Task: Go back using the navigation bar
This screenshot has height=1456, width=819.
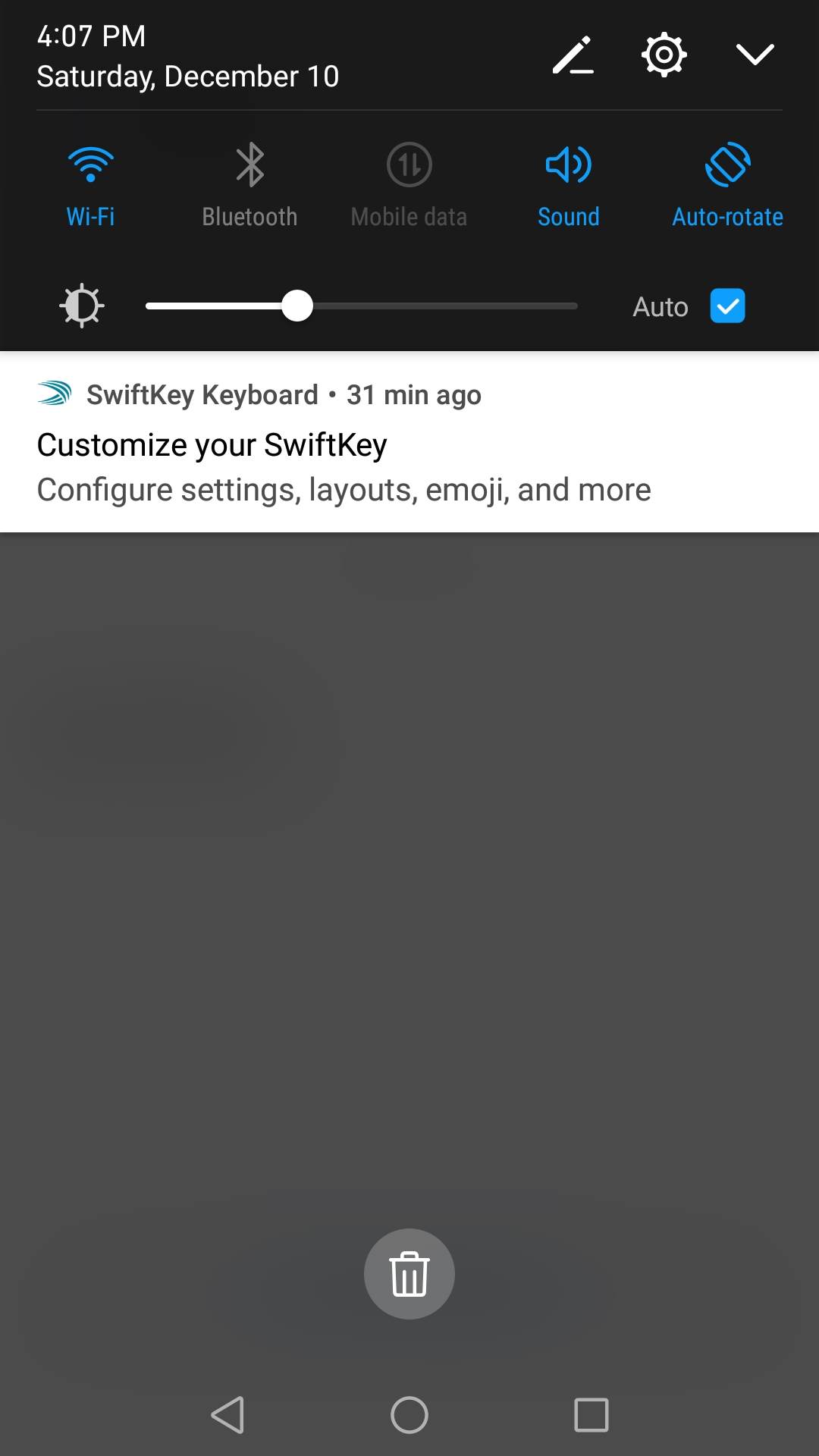Action: 227,1415
